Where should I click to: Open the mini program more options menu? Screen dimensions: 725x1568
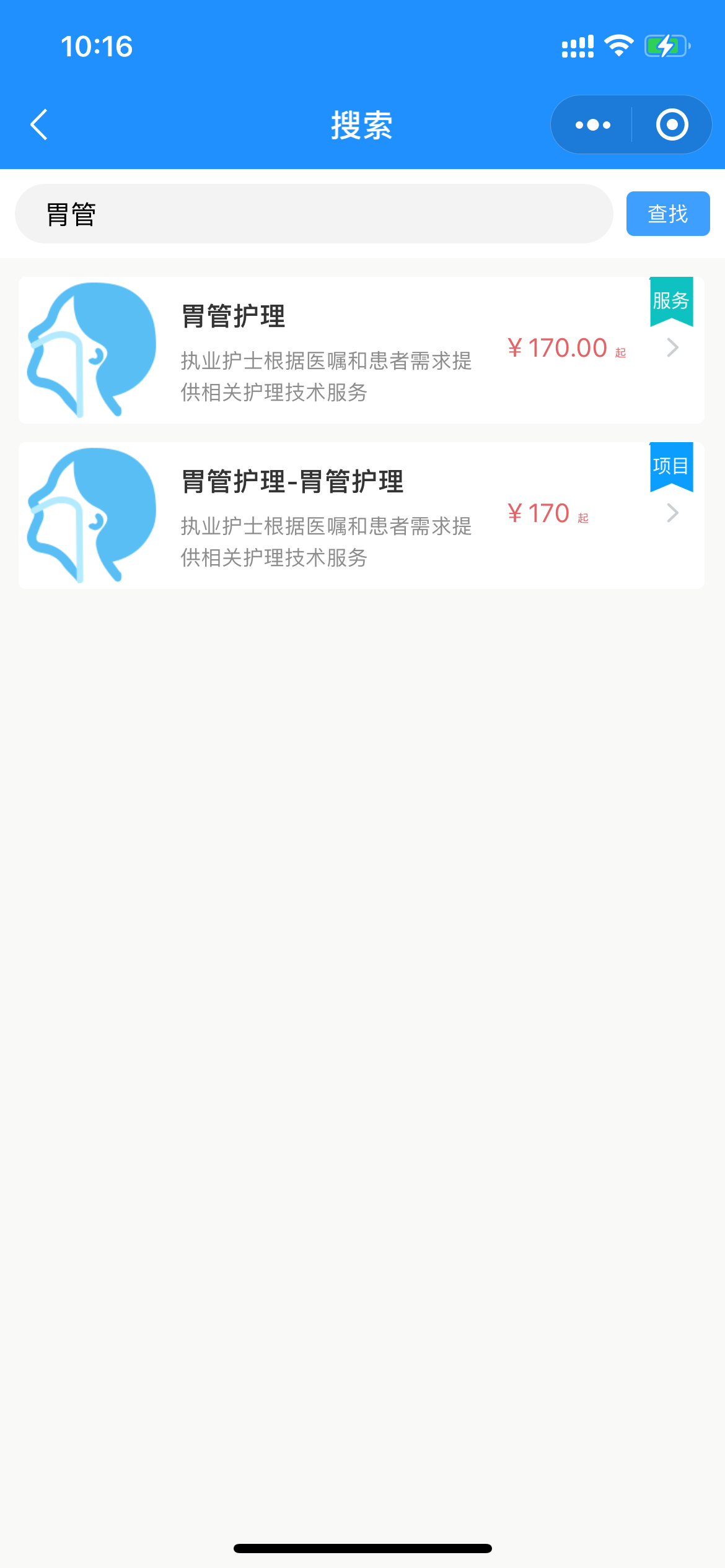(x=592, y=125)
